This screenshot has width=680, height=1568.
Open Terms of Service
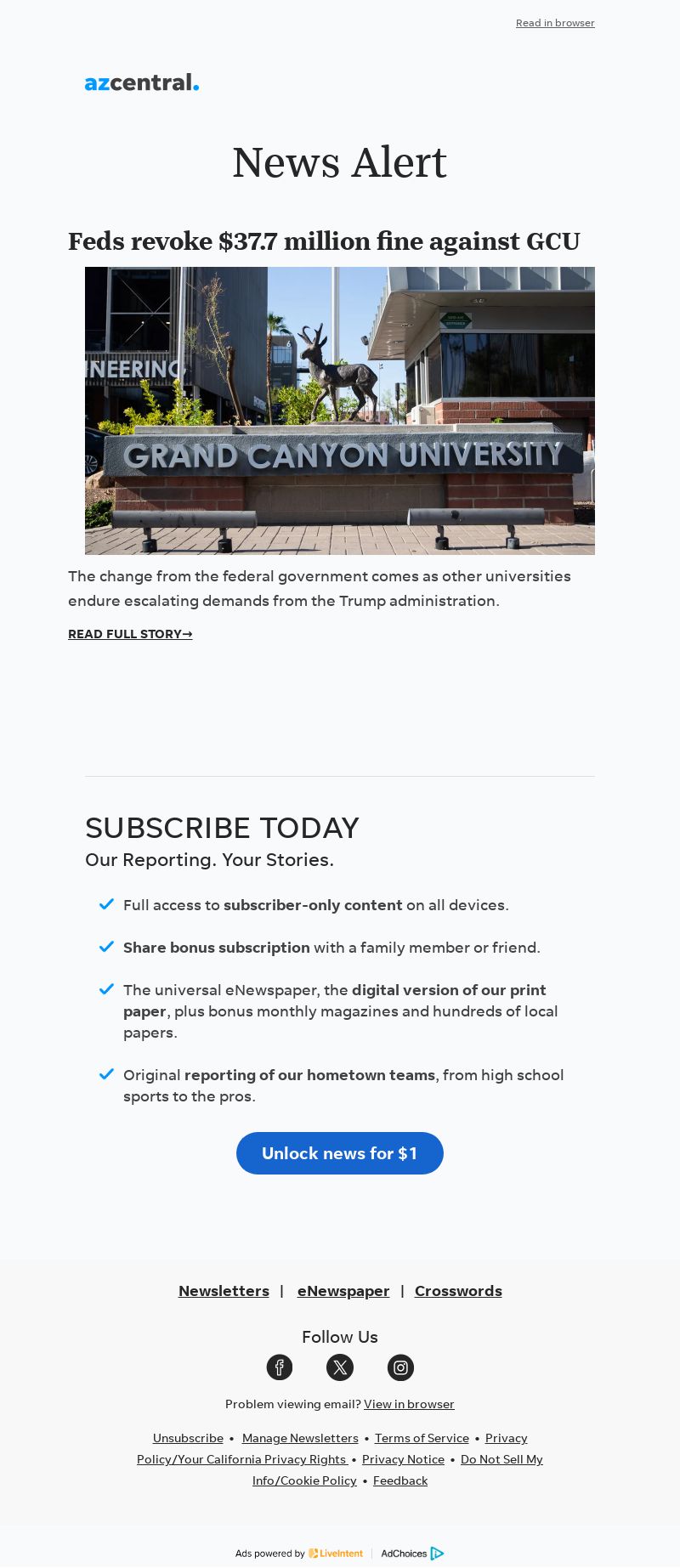pos(422,1438)
